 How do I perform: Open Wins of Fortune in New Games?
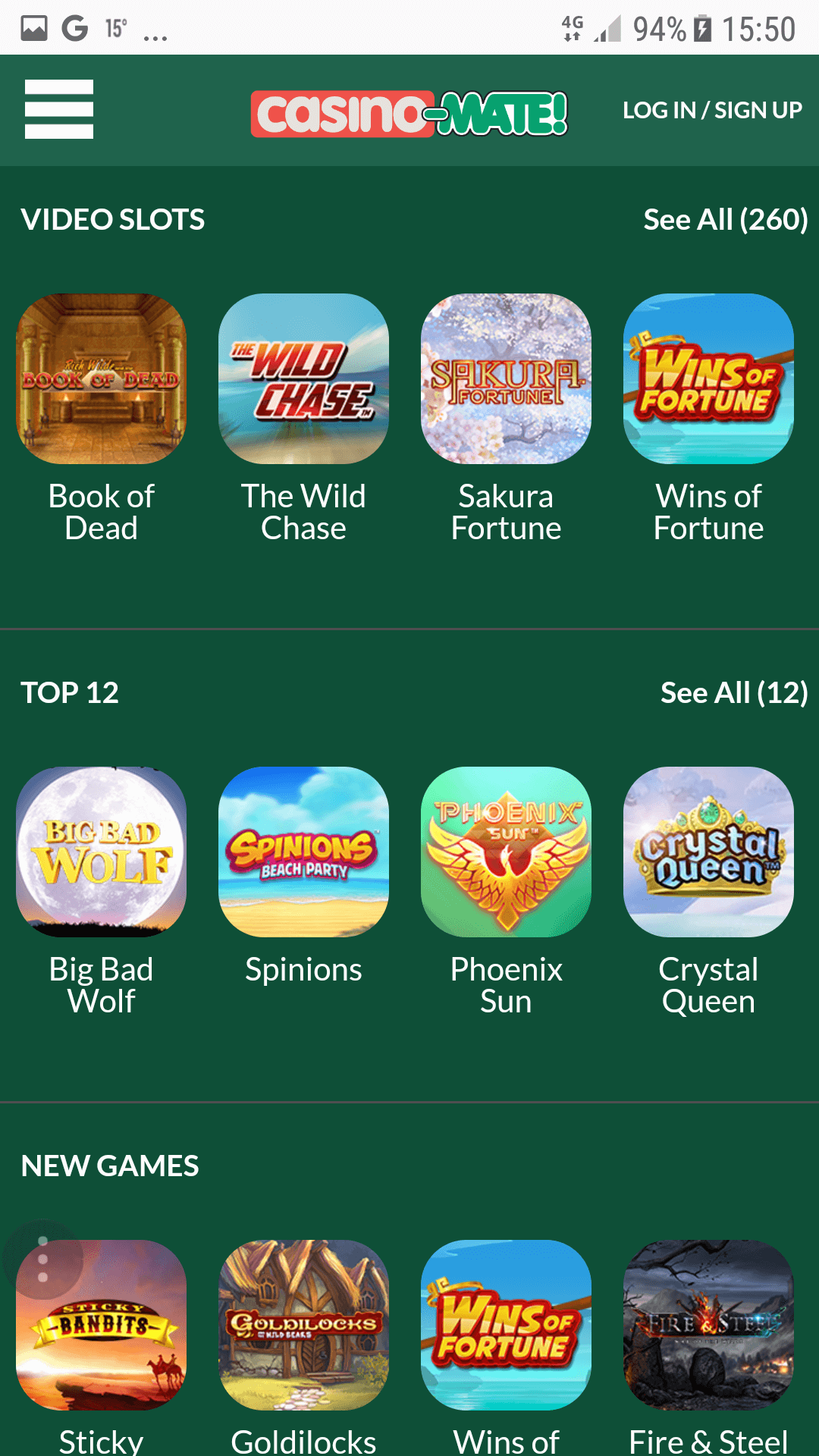(506, 1326)
